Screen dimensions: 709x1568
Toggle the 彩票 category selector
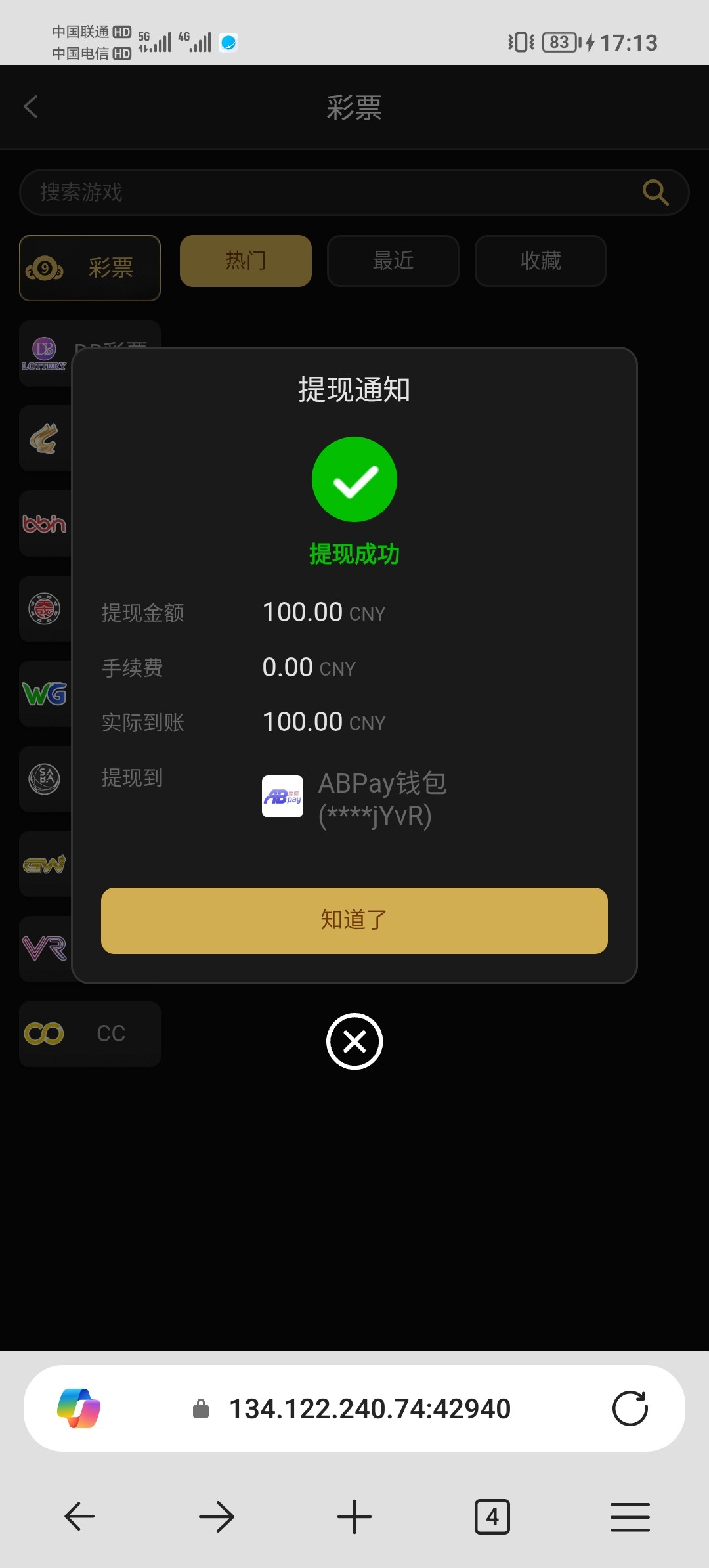[89, 269]
